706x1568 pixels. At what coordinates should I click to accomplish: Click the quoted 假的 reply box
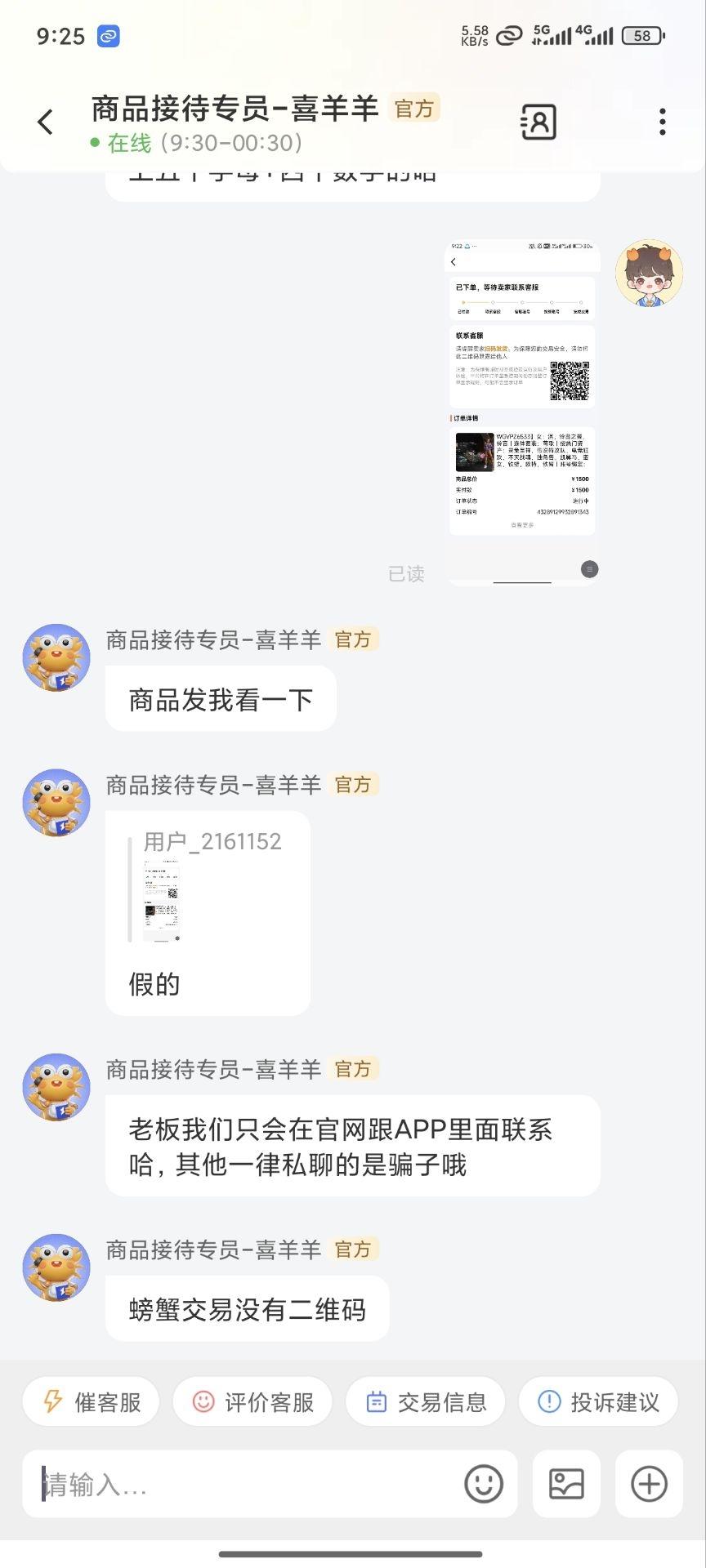pos(208,911)
